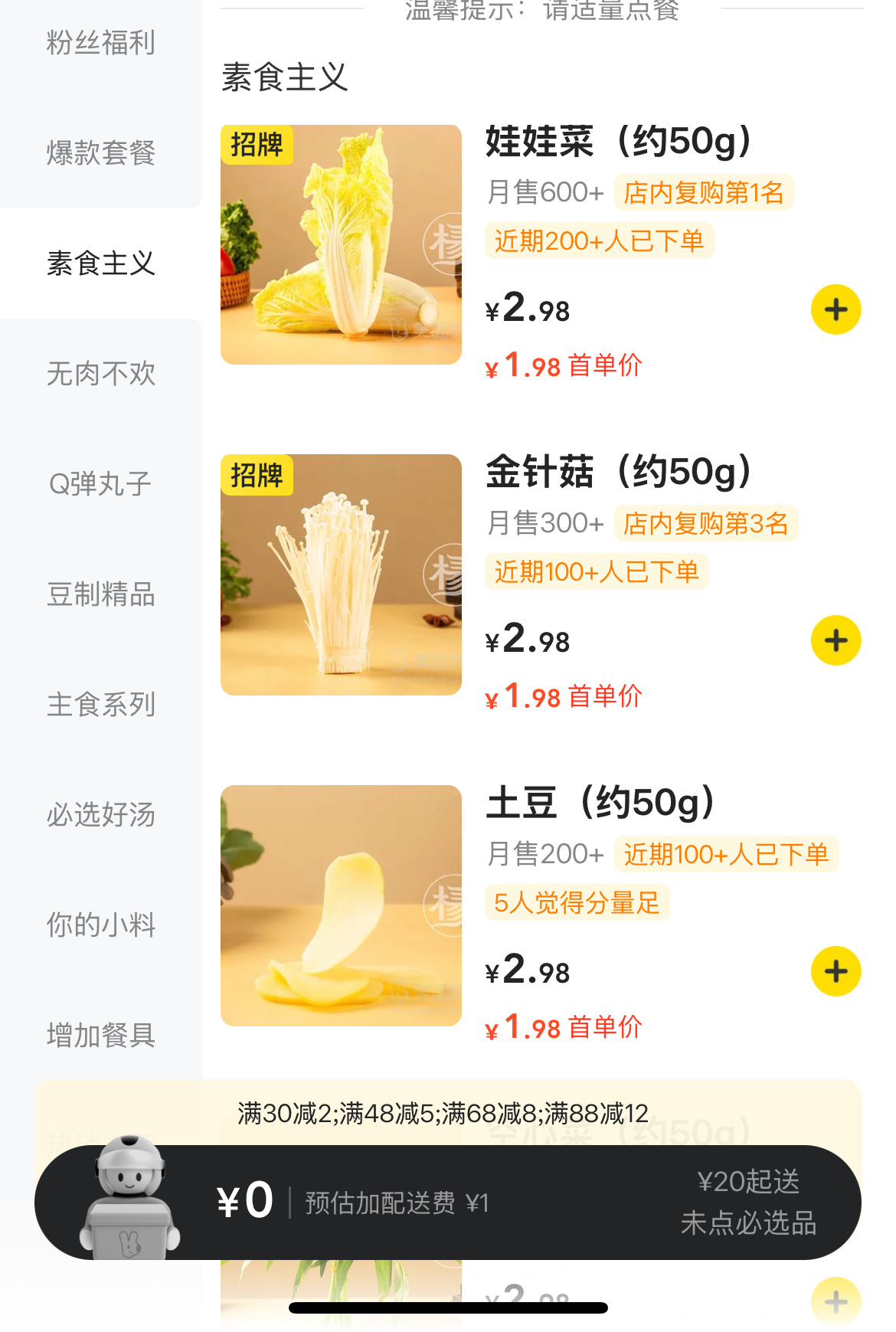Go to 主食系列 category
896x1332 pixels.
(x=101, y=705)
